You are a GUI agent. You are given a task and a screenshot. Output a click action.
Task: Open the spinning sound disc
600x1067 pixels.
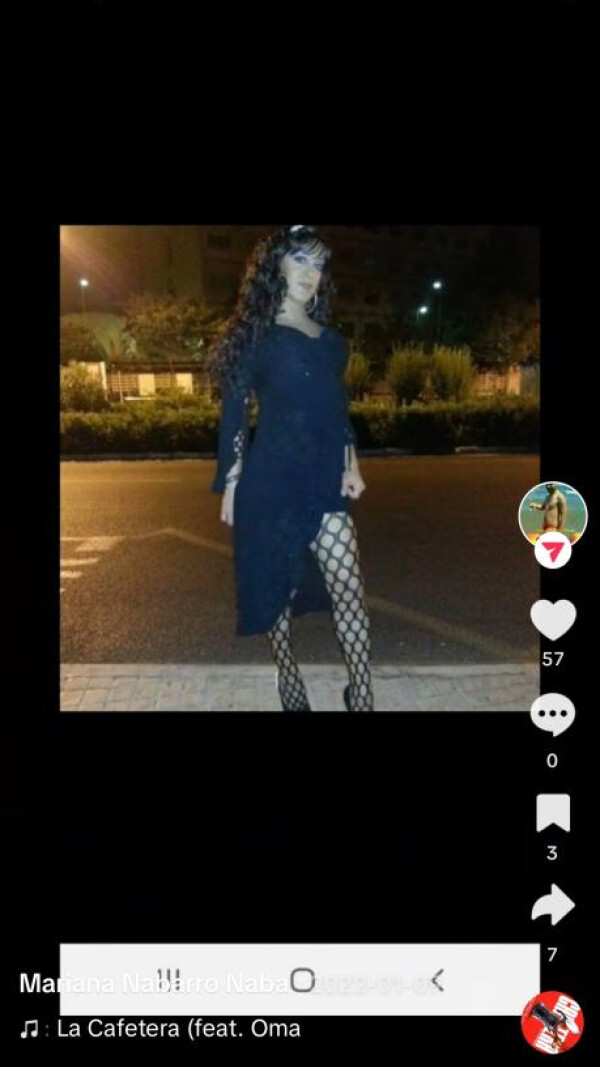(x=552, y=1022)
